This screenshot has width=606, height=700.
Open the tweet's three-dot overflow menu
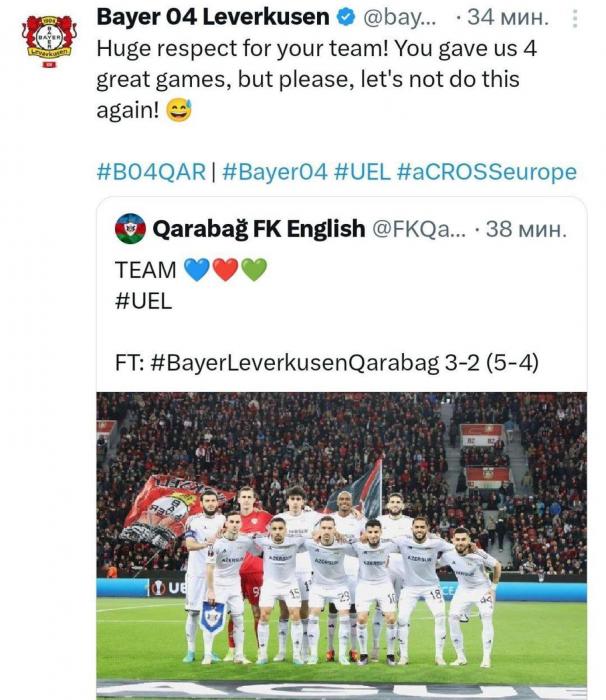(574, 19)
